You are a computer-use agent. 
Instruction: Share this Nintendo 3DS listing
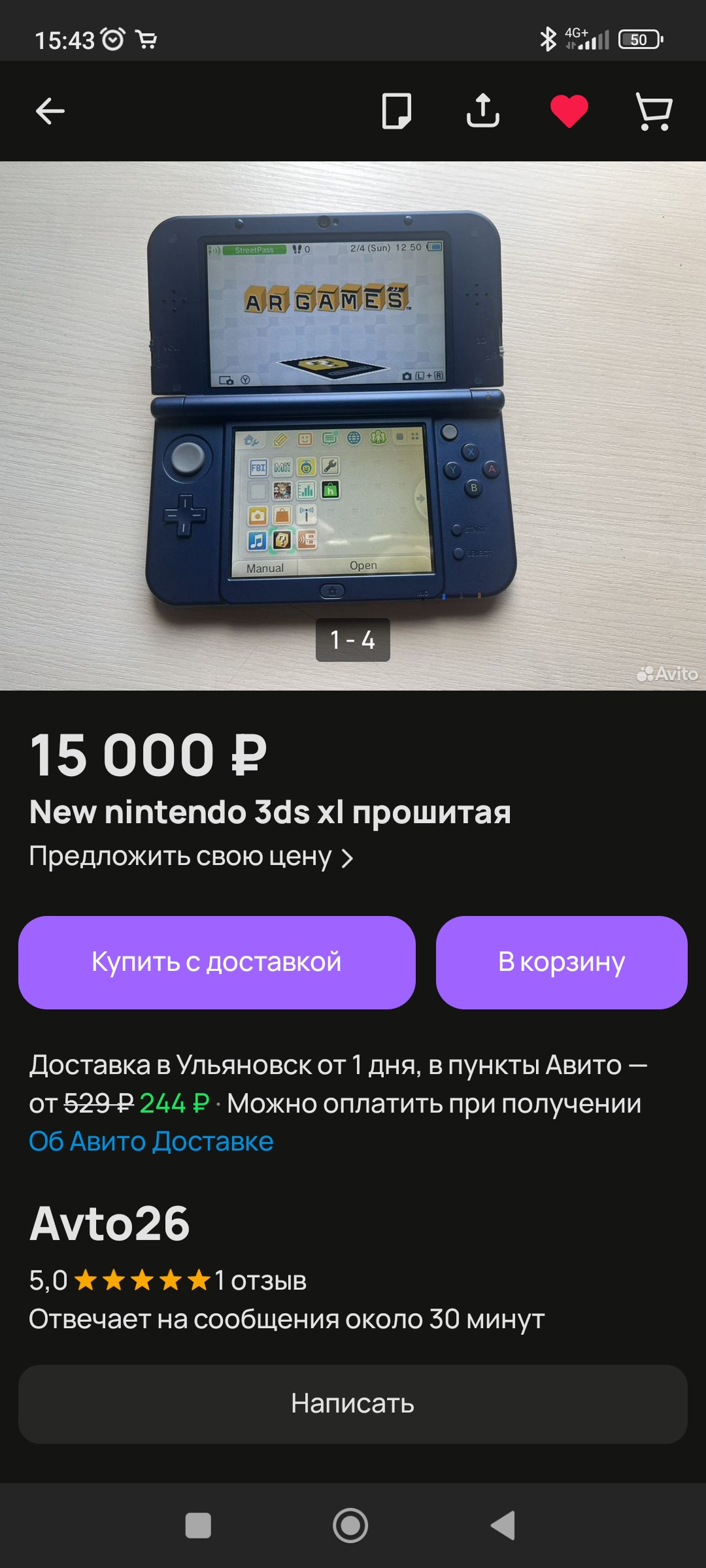(482, 110)
